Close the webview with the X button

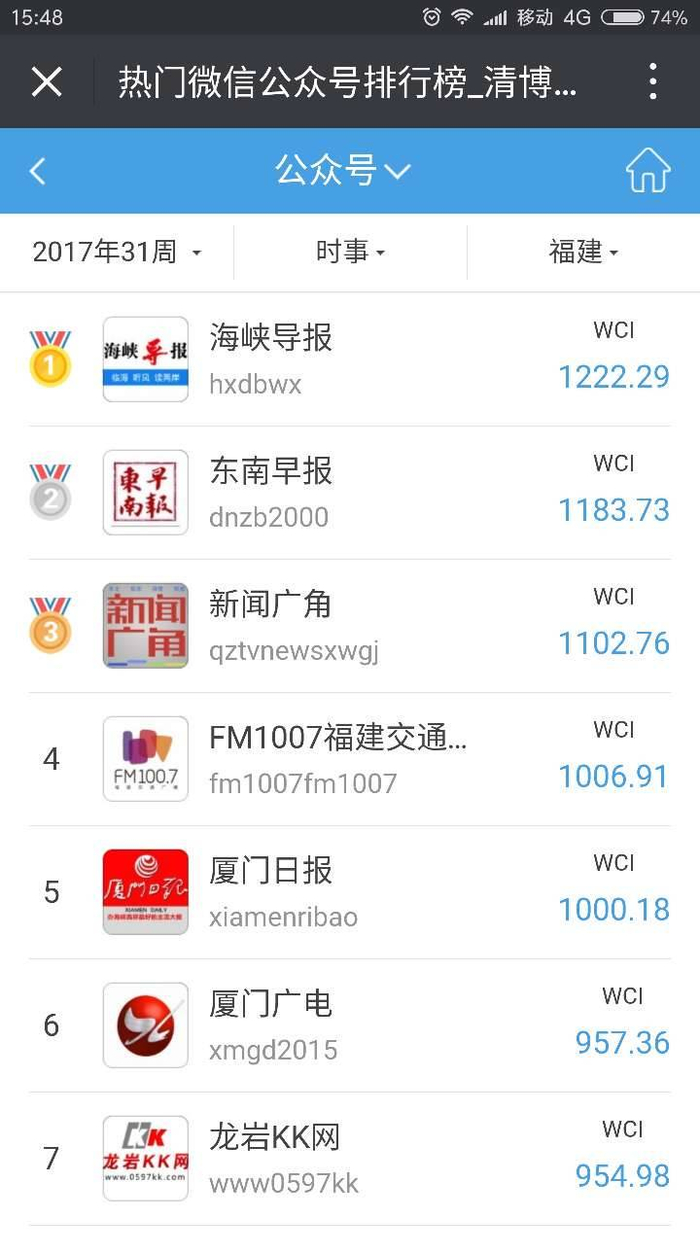(47, 82)
